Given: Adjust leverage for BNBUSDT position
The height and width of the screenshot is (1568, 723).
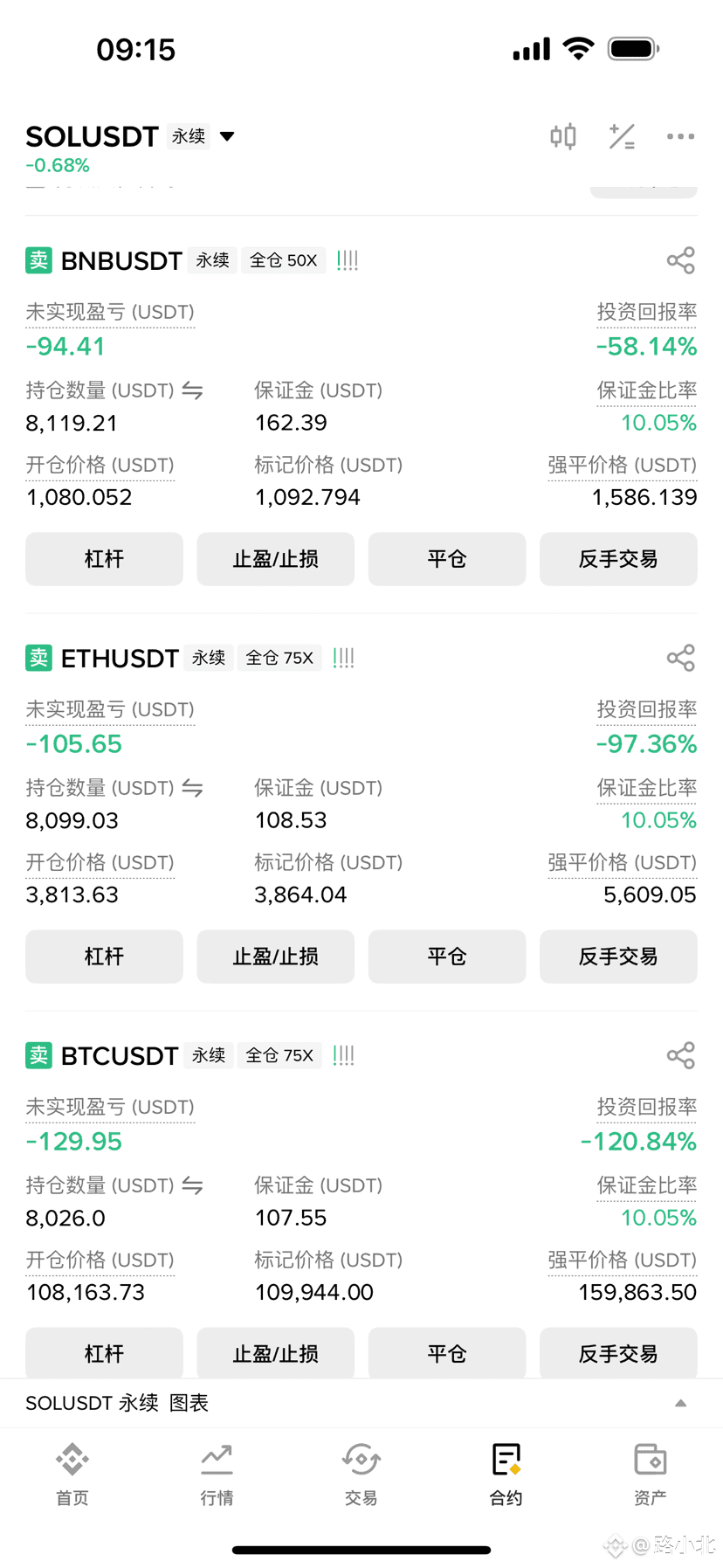Looking at the screenshot, I should 104,559.
